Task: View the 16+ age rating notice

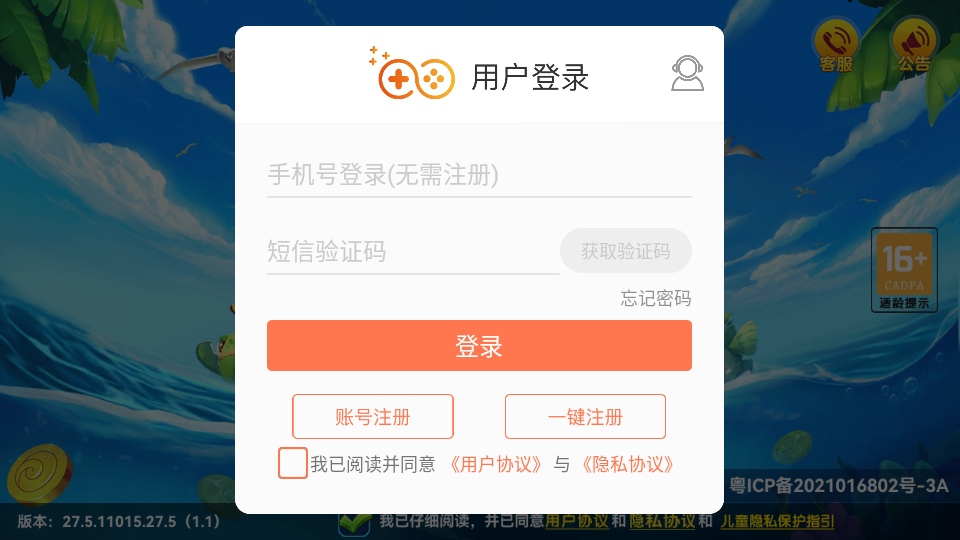Action: 904,269
